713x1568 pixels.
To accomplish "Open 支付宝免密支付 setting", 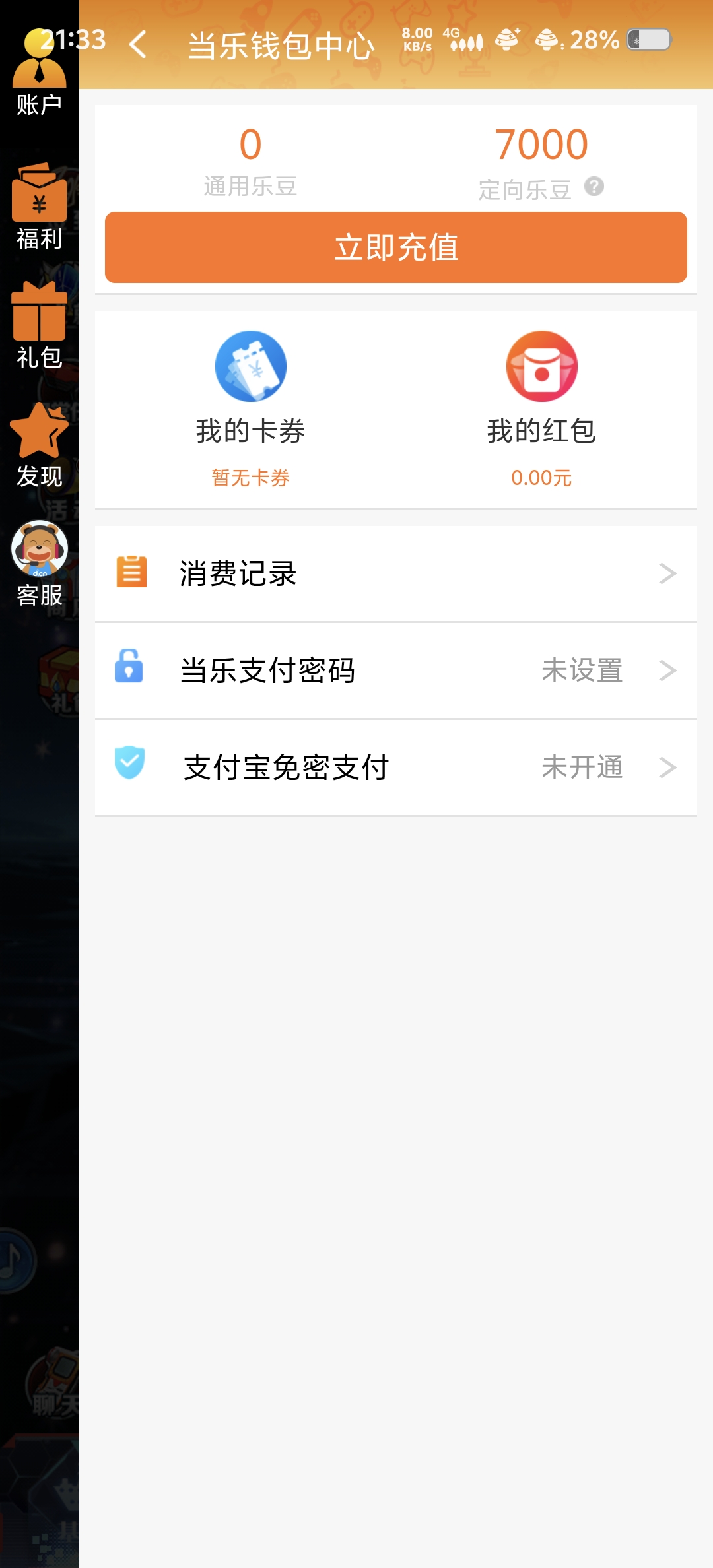I will coord(396,768).
